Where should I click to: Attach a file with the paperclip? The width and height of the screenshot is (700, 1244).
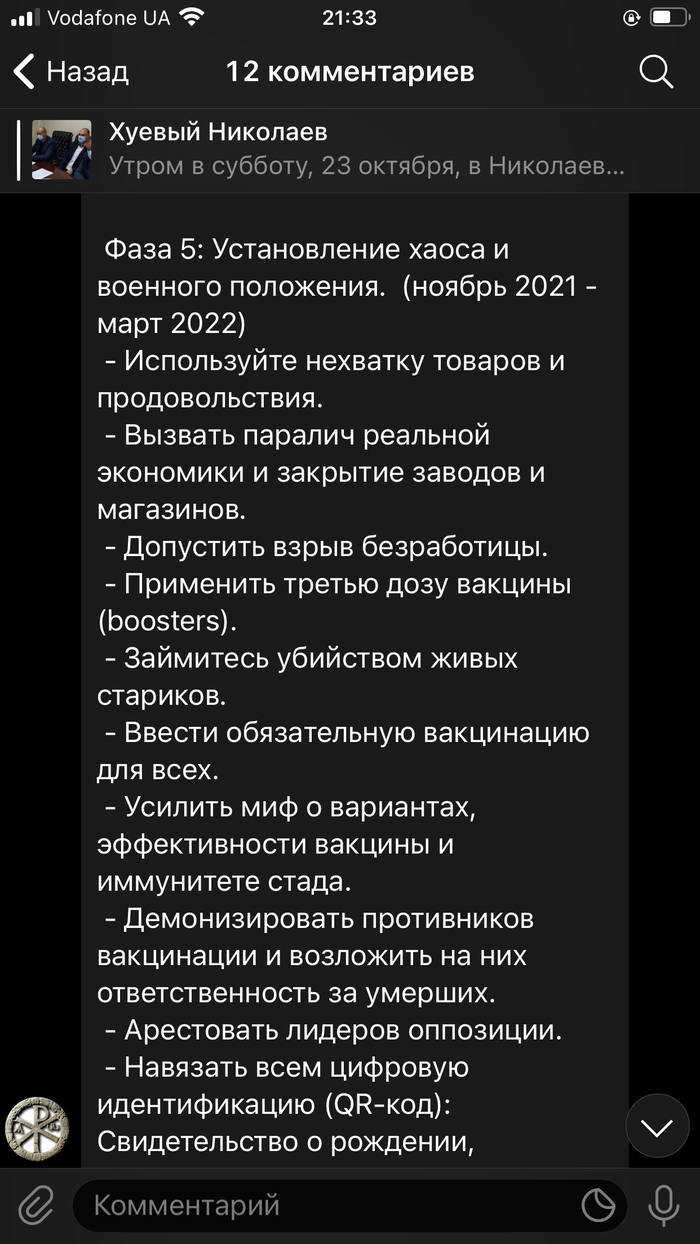click(x=36, y=1205)
